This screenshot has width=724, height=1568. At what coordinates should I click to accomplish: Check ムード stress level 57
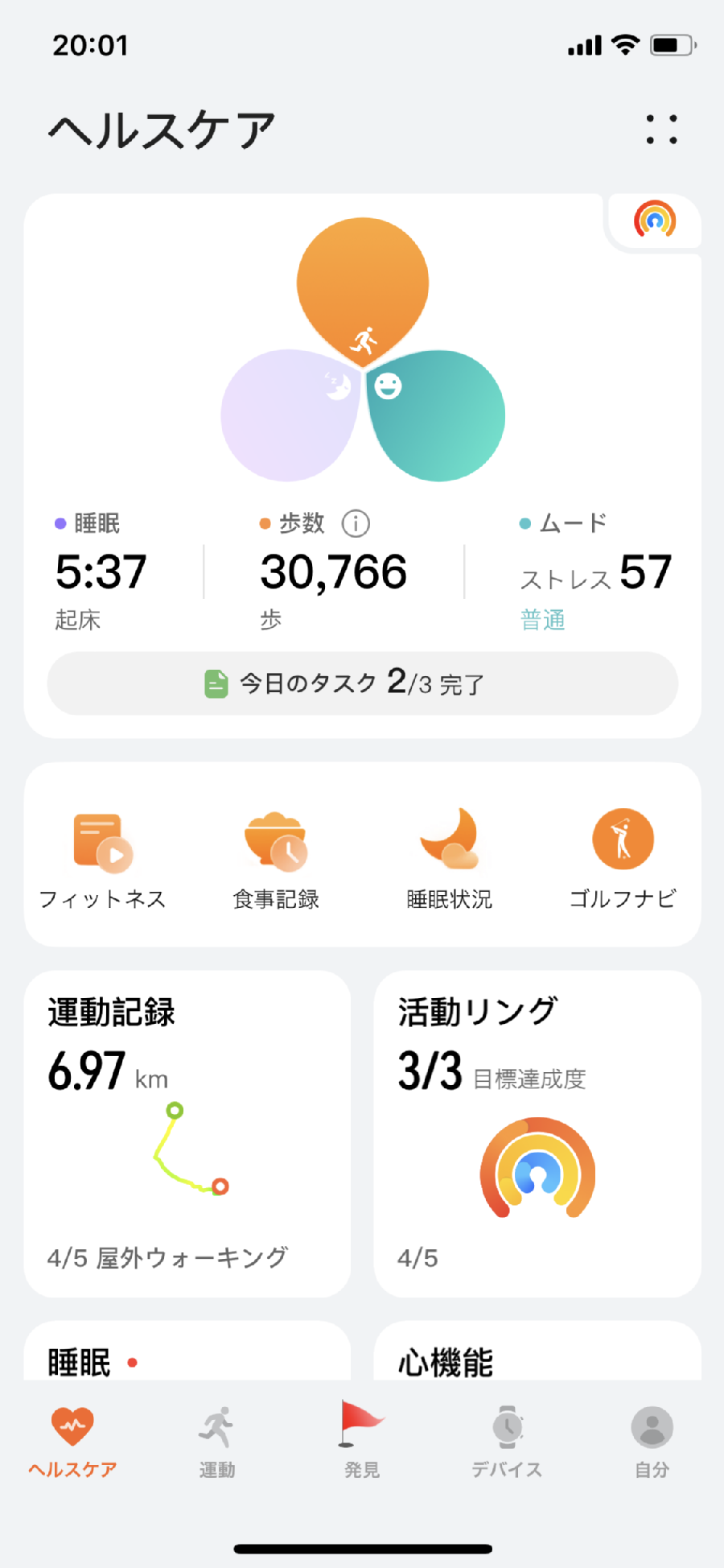(x=595, y=573)
